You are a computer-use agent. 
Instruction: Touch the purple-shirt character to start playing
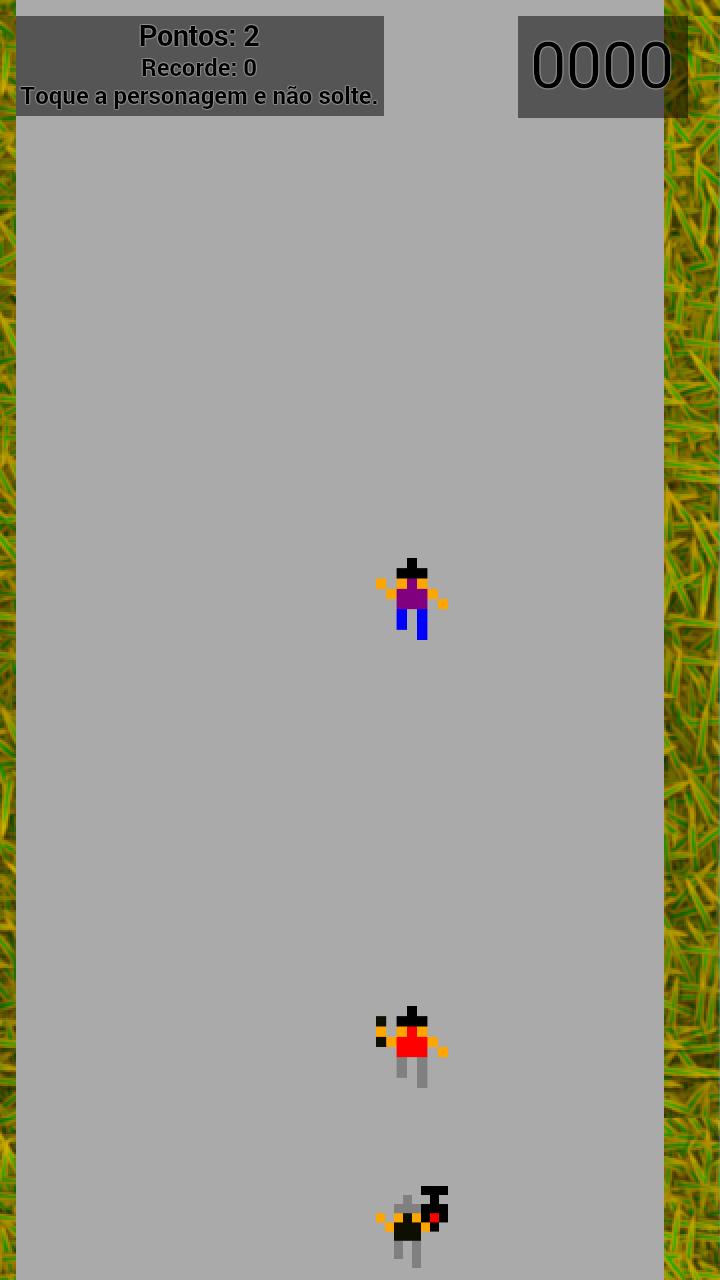point(412,598)
